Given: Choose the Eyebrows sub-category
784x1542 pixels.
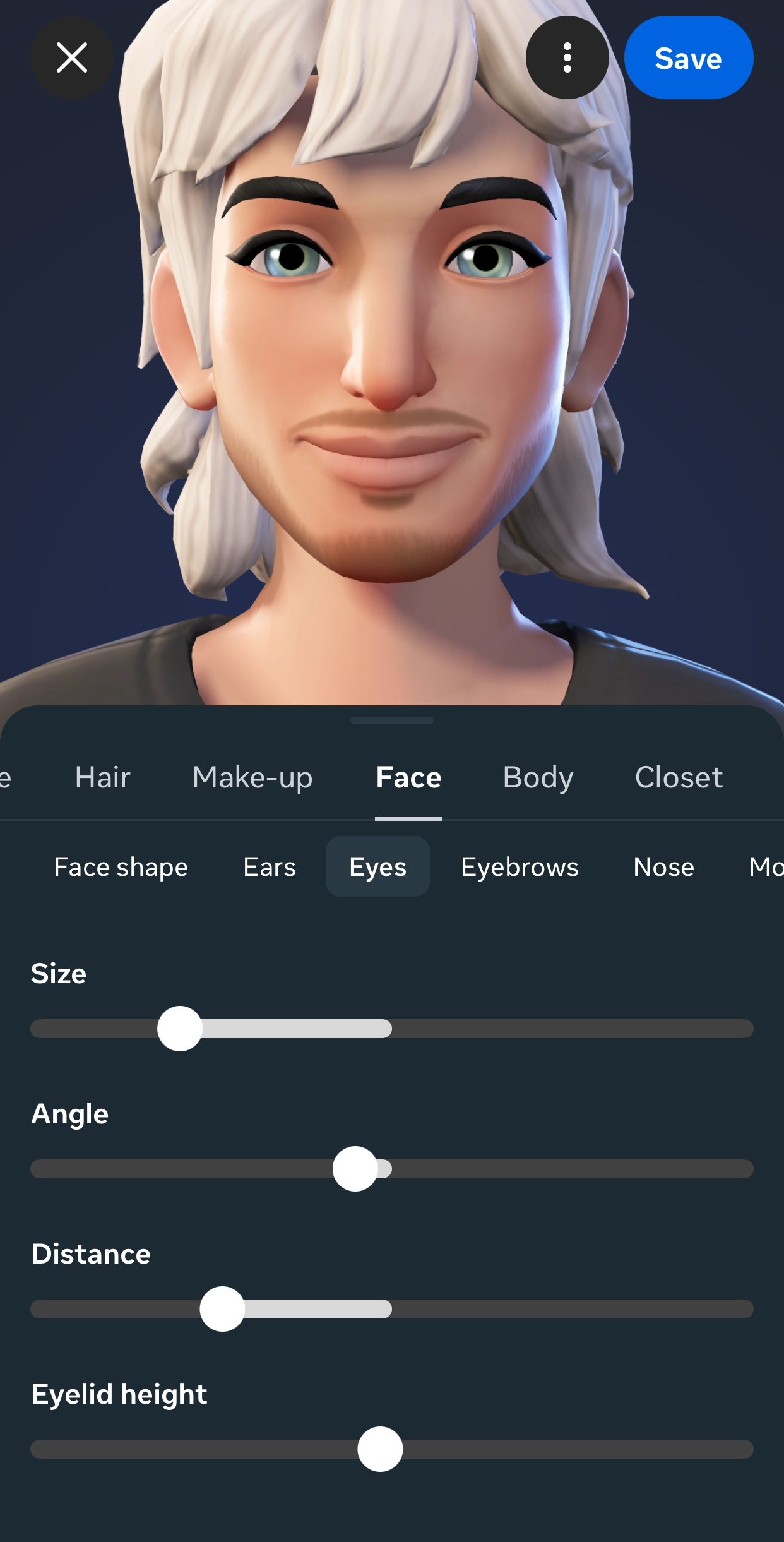Looking at the screenshot, I should click(x=520, y=867).
